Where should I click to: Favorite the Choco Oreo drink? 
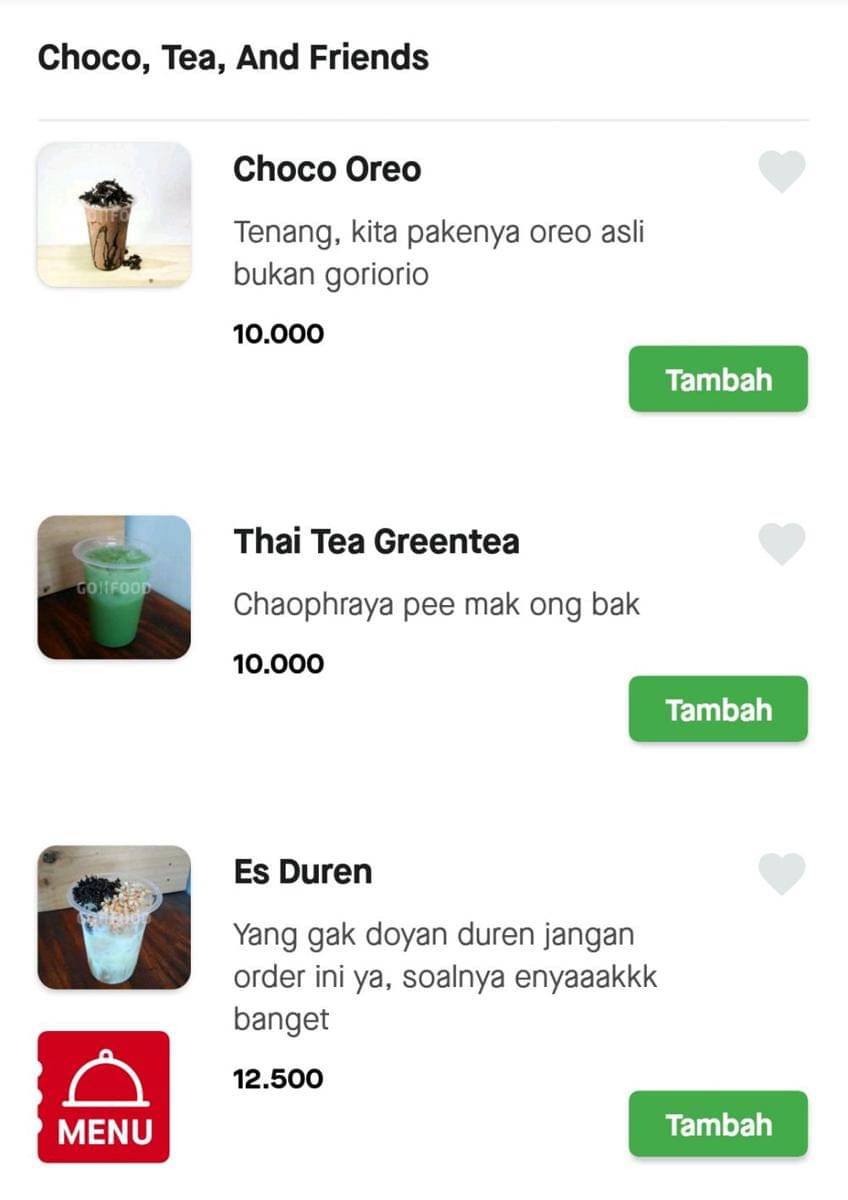tap(781, 172)
